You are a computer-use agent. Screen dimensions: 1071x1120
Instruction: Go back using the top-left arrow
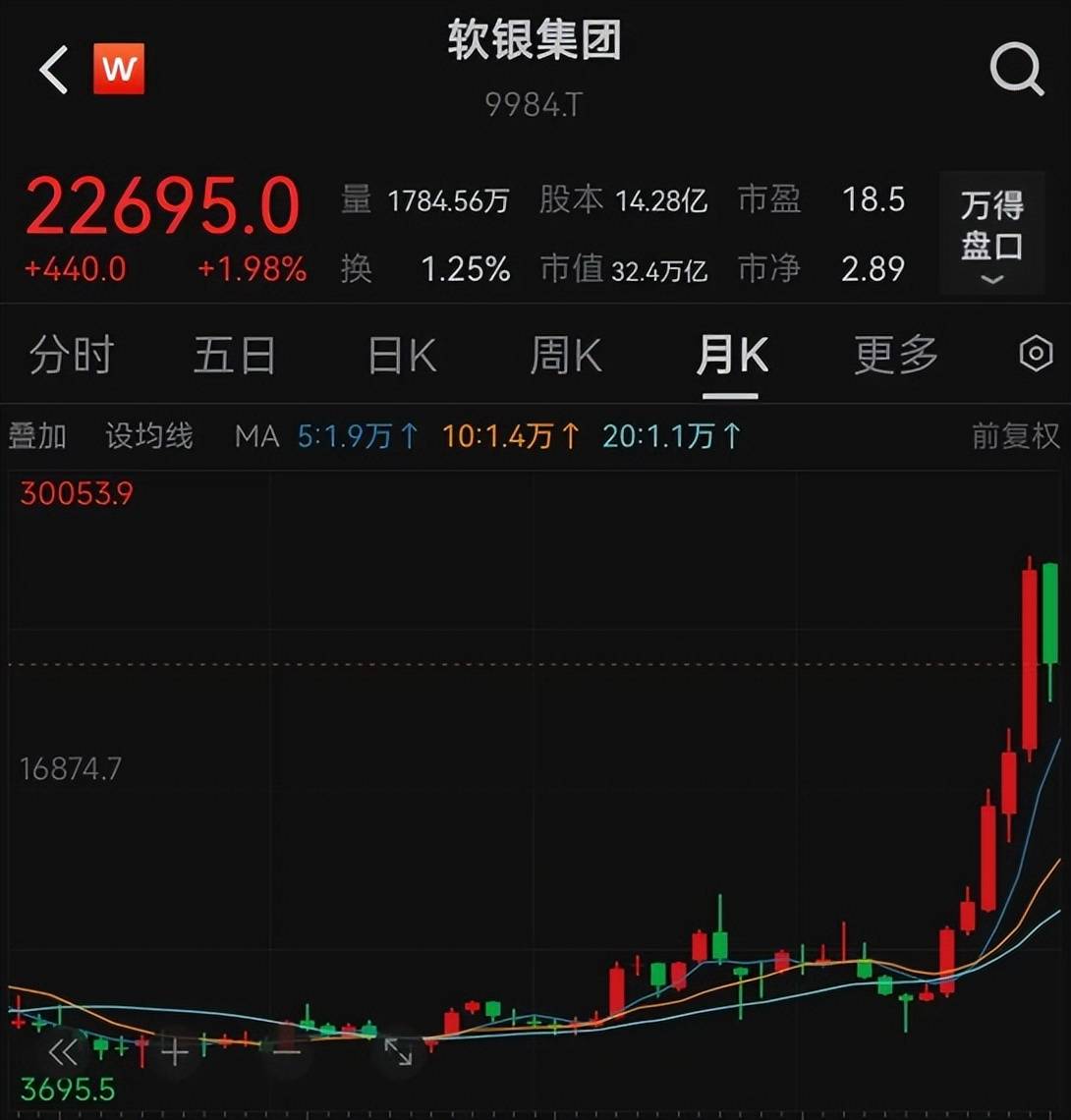pyautogui.click(x=54, y=70)
